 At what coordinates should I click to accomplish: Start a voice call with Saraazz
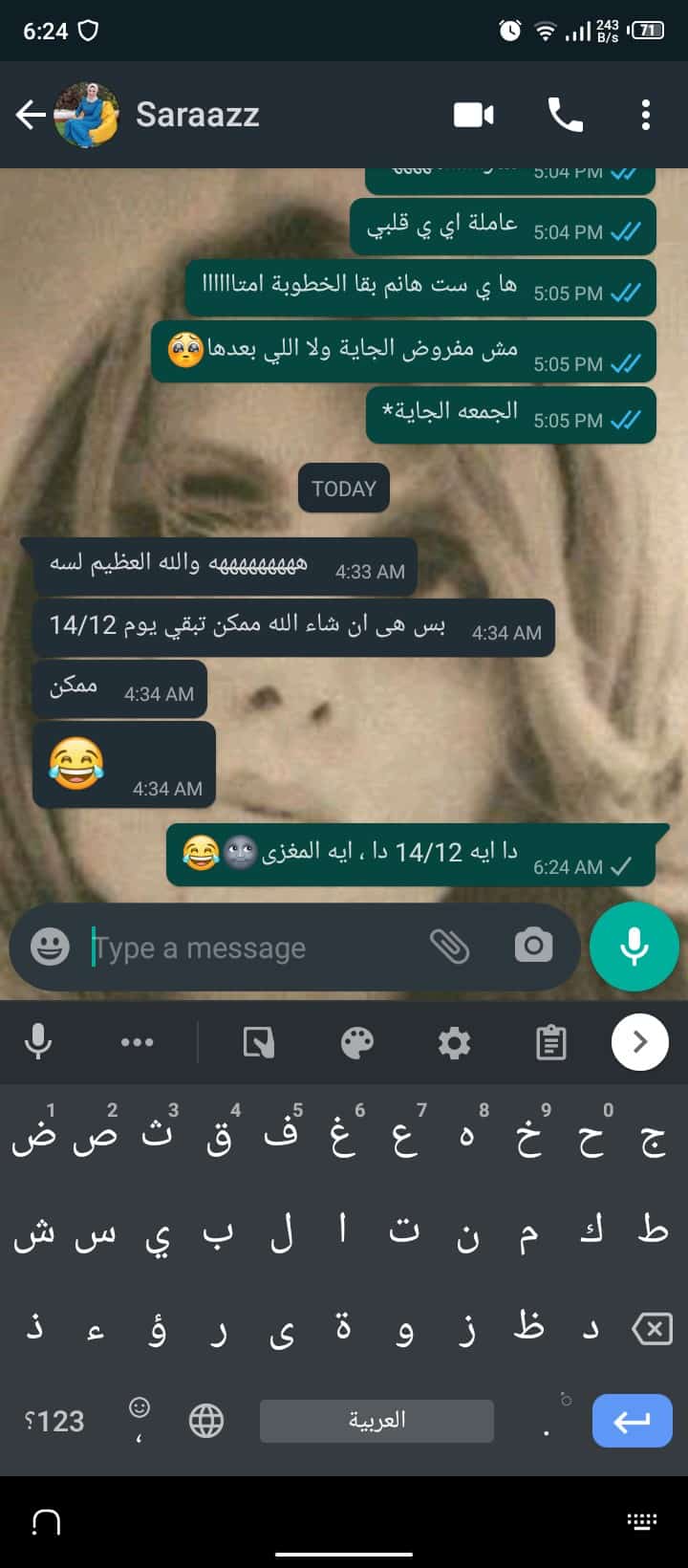coord(565,115)
